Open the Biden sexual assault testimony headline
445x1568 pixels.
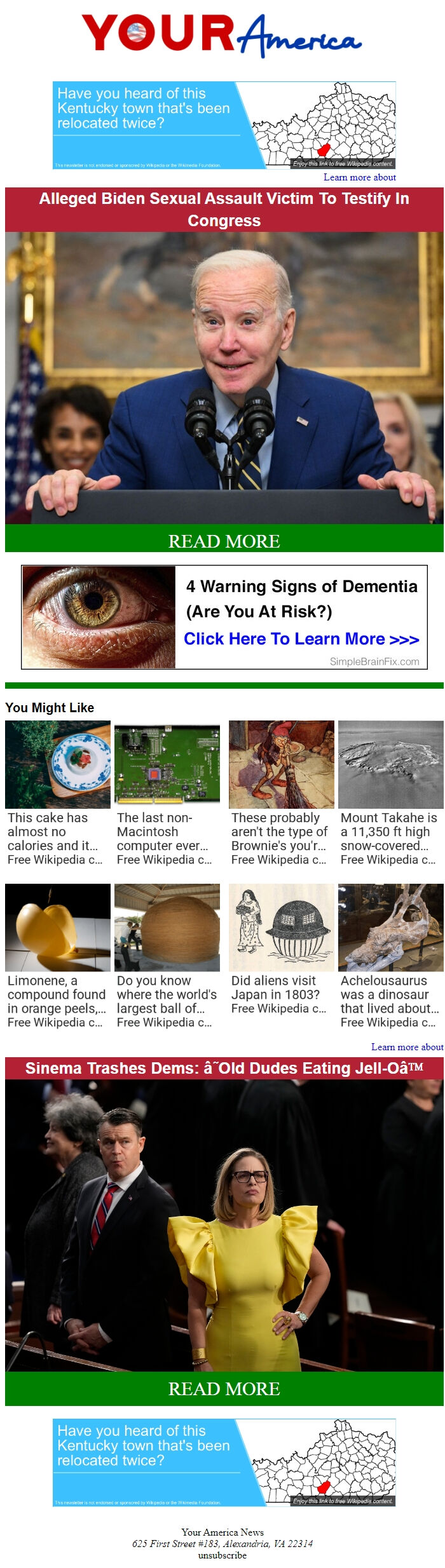[x=224, y=209]
